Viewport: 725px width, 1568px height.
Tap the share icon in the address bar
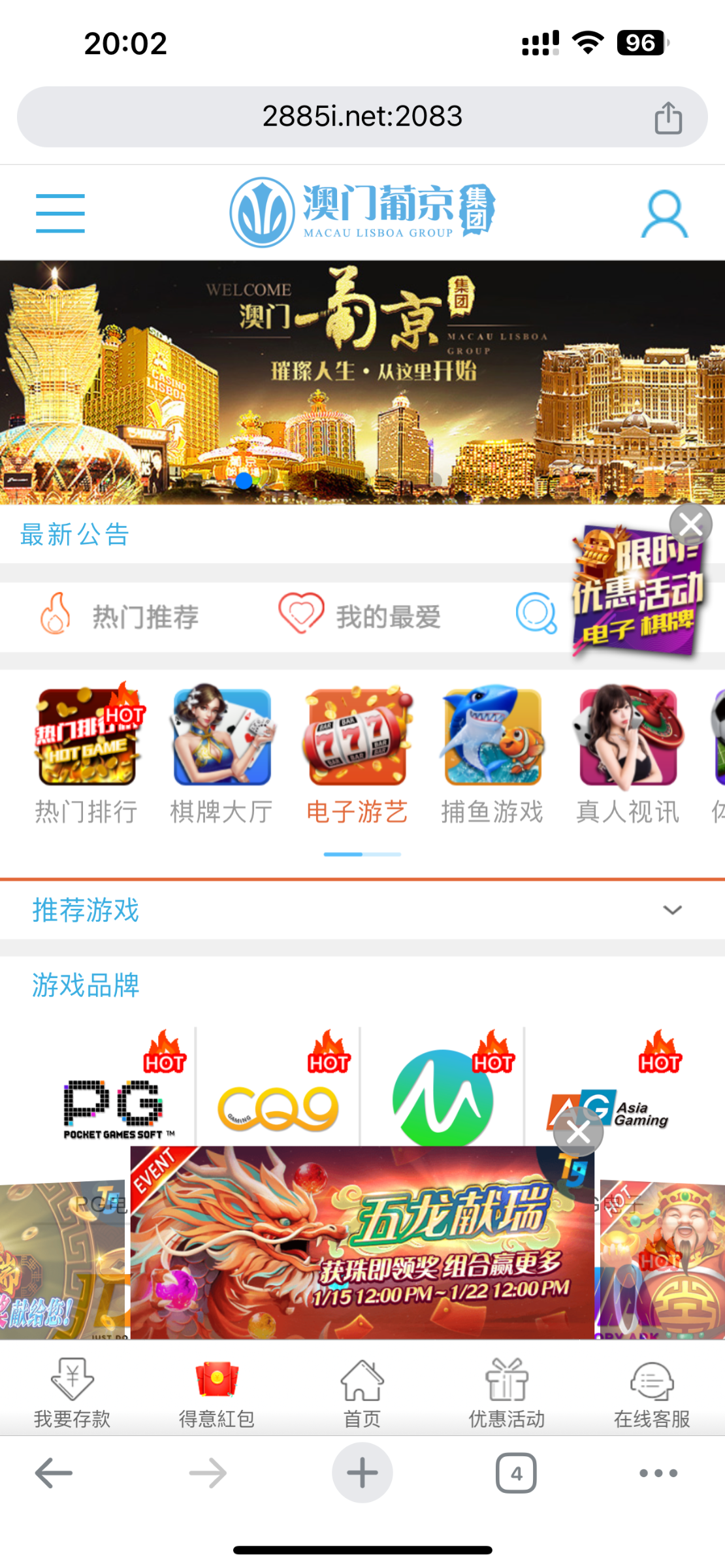coord(668,118)
